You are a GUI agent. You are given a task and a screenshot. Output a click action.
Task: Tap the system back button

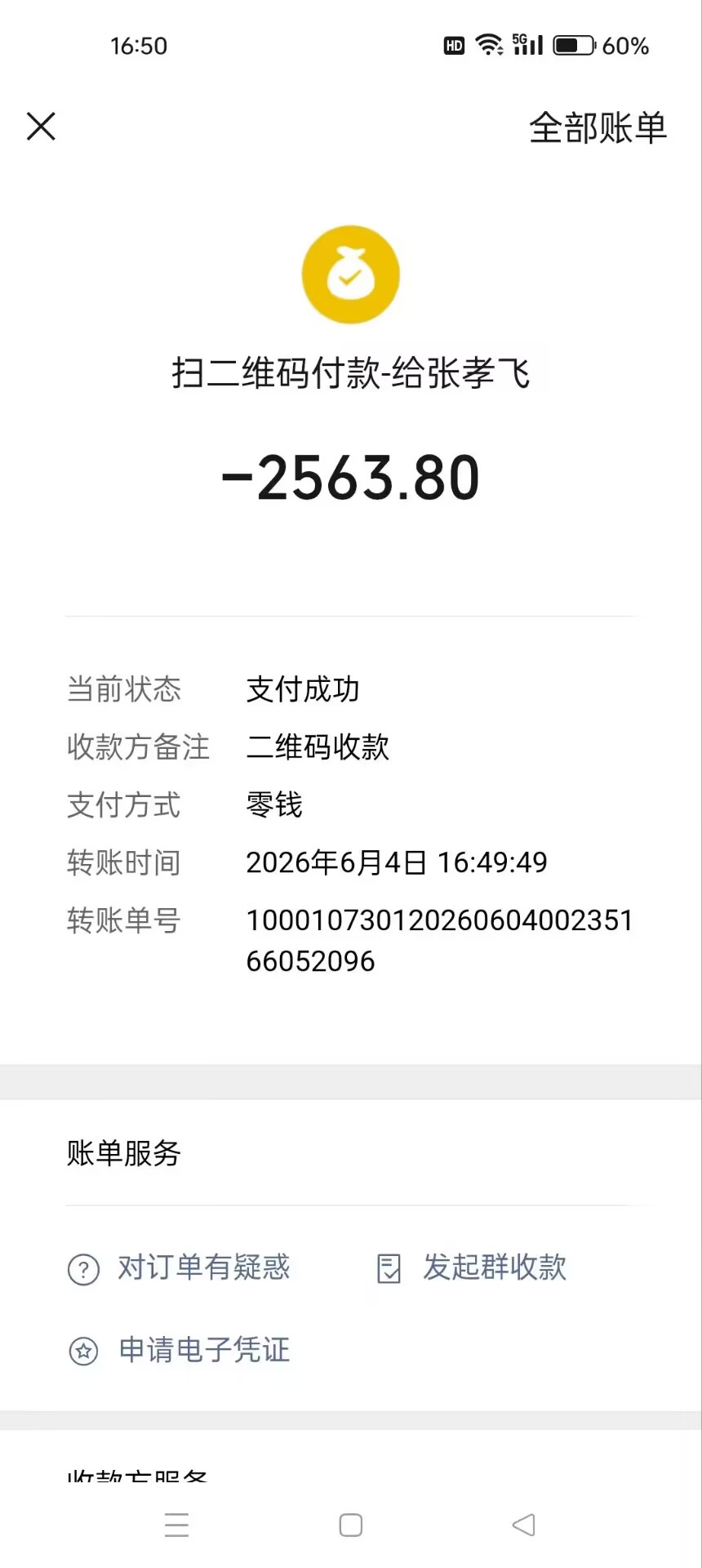click(523, 1525)
